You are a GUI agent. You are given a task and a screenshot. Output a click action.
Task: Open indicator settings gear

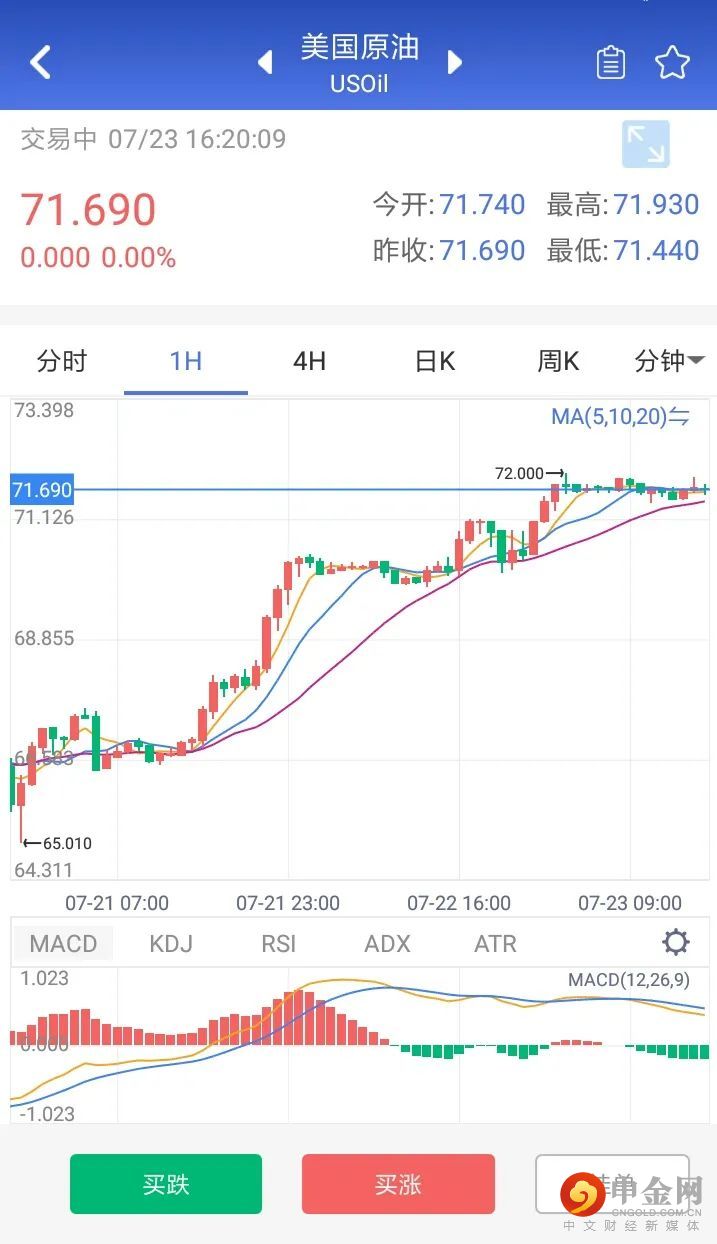pyautogui.click(x=676, y=942)
